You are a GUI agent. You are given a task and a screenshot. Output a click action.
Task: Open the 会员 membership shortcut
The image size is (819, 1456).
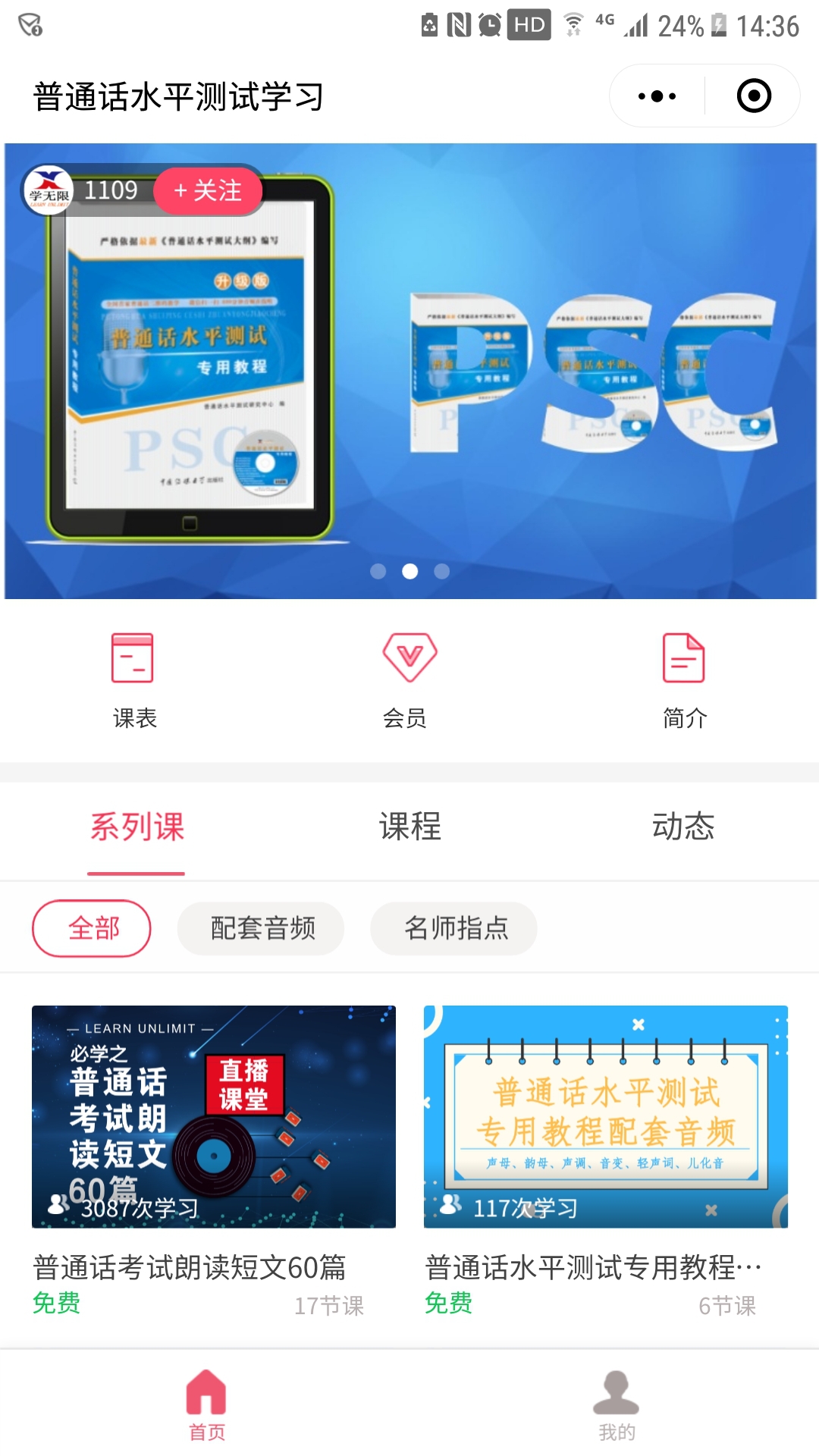tap(409, 679)
